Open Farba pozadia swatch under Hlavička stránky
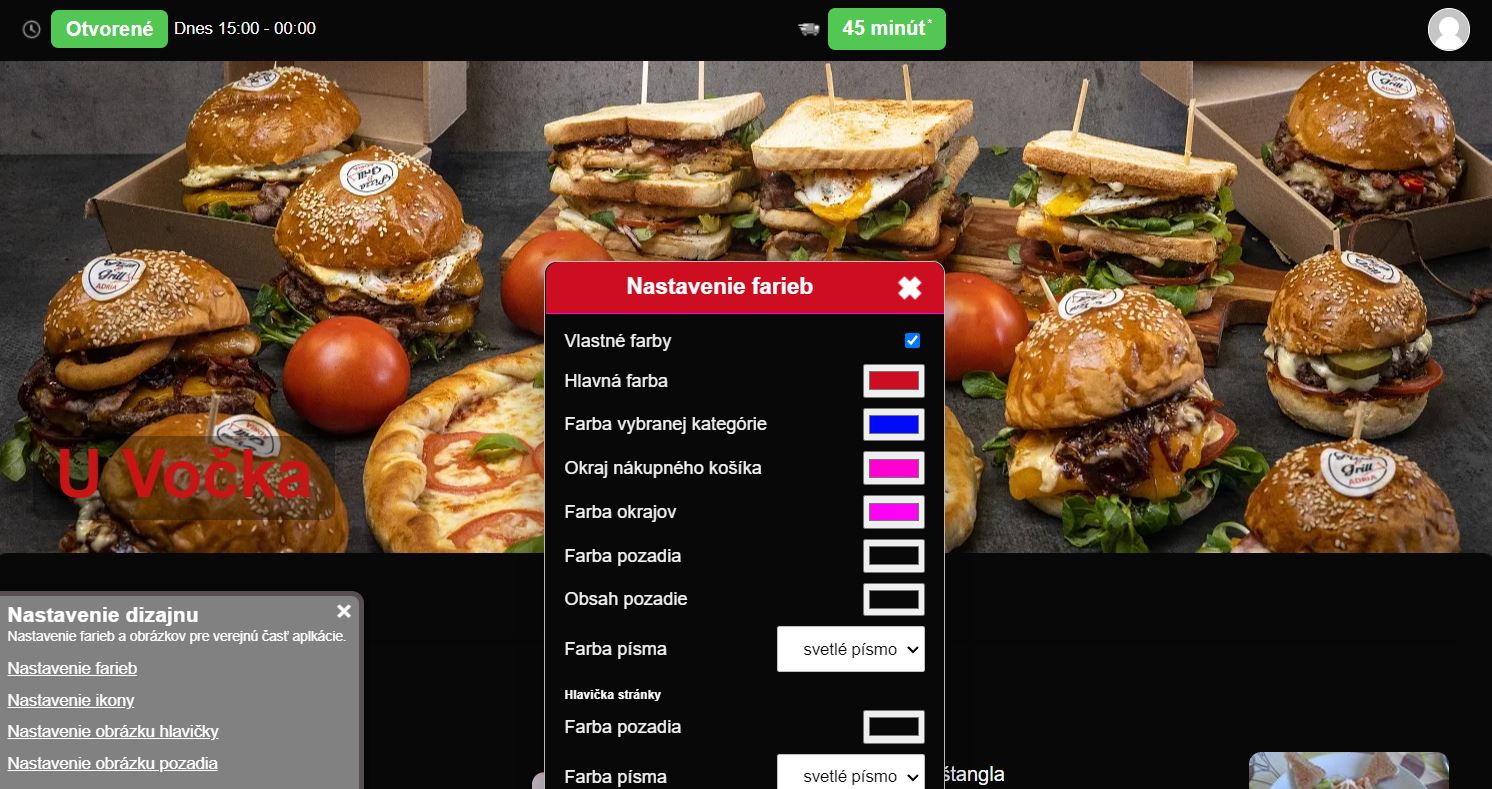 pos(893,727)
